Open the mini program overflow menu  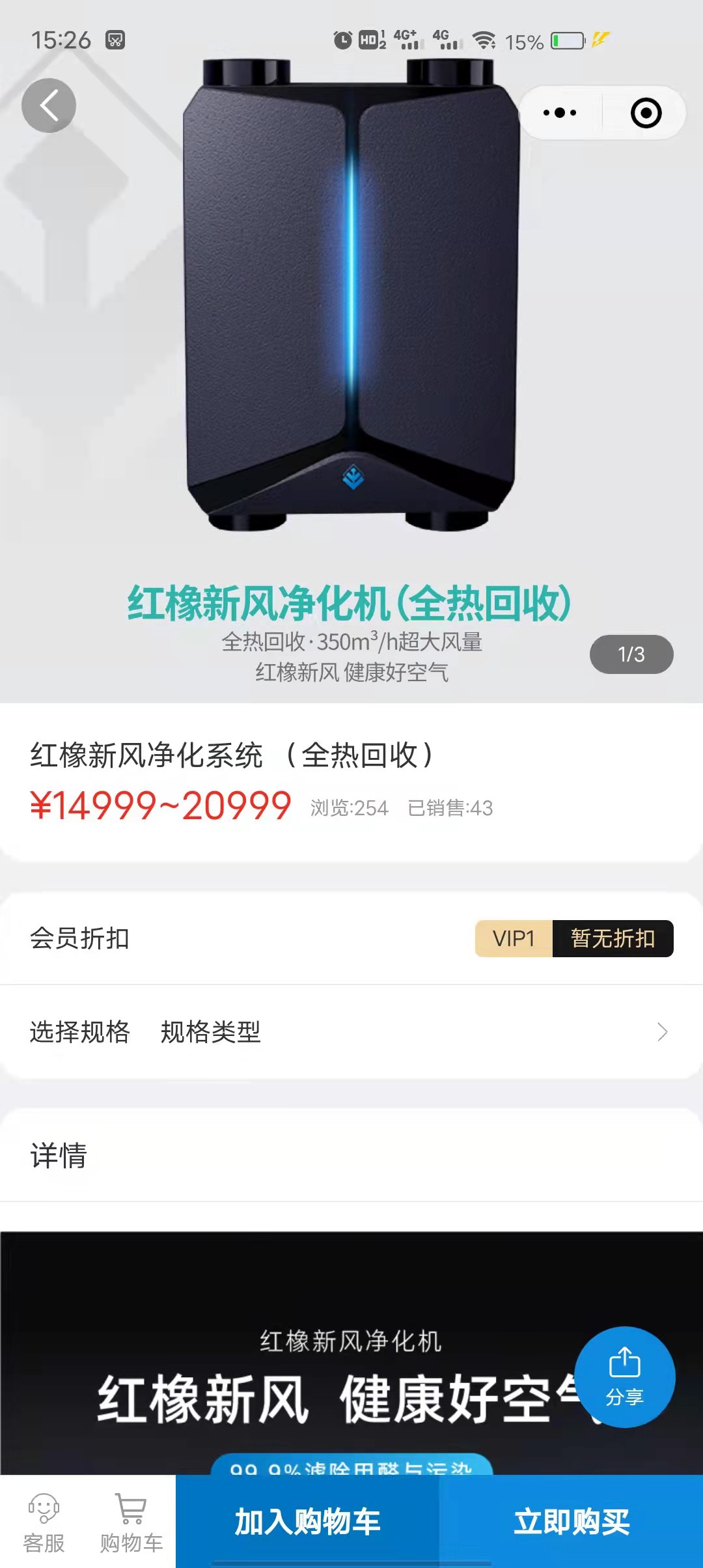(x=560, y=113)
